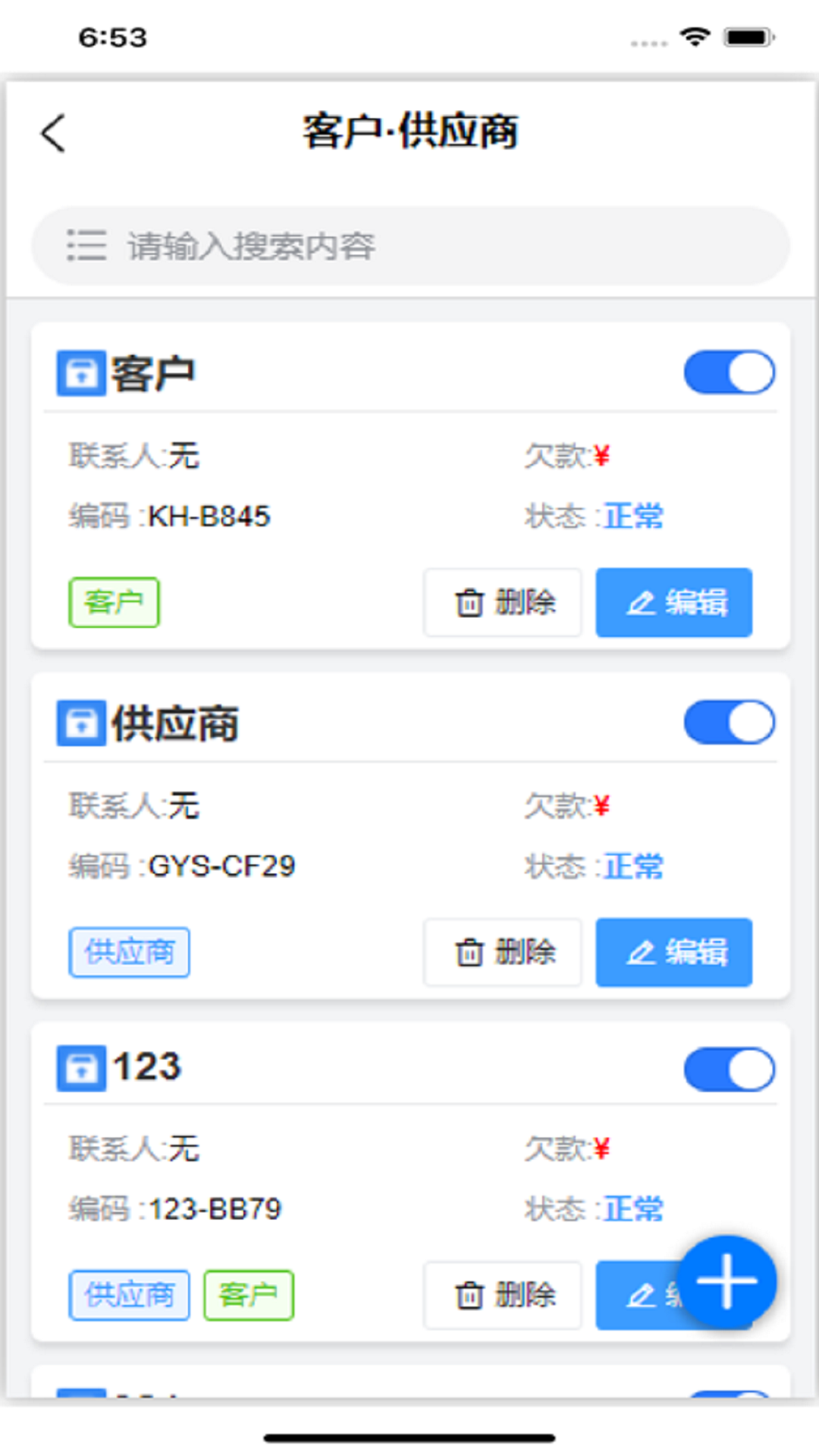Toggle the switch on the 客户 card
The image size is (819, 1456).
[728, 372]
